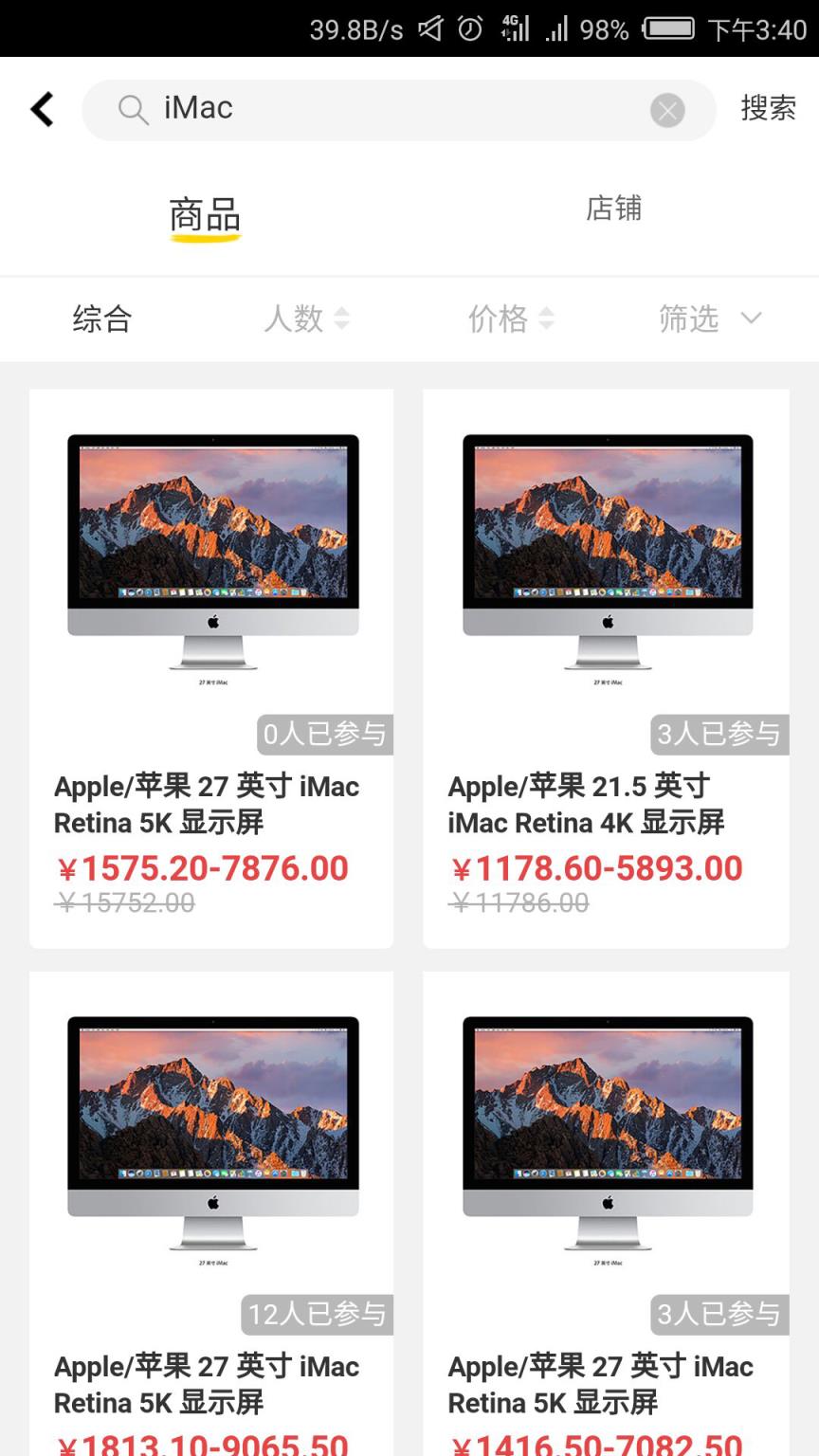Open the ¥1178.60-5893.00 product listing
This screenshot has width=819, height=1456.
595,867
